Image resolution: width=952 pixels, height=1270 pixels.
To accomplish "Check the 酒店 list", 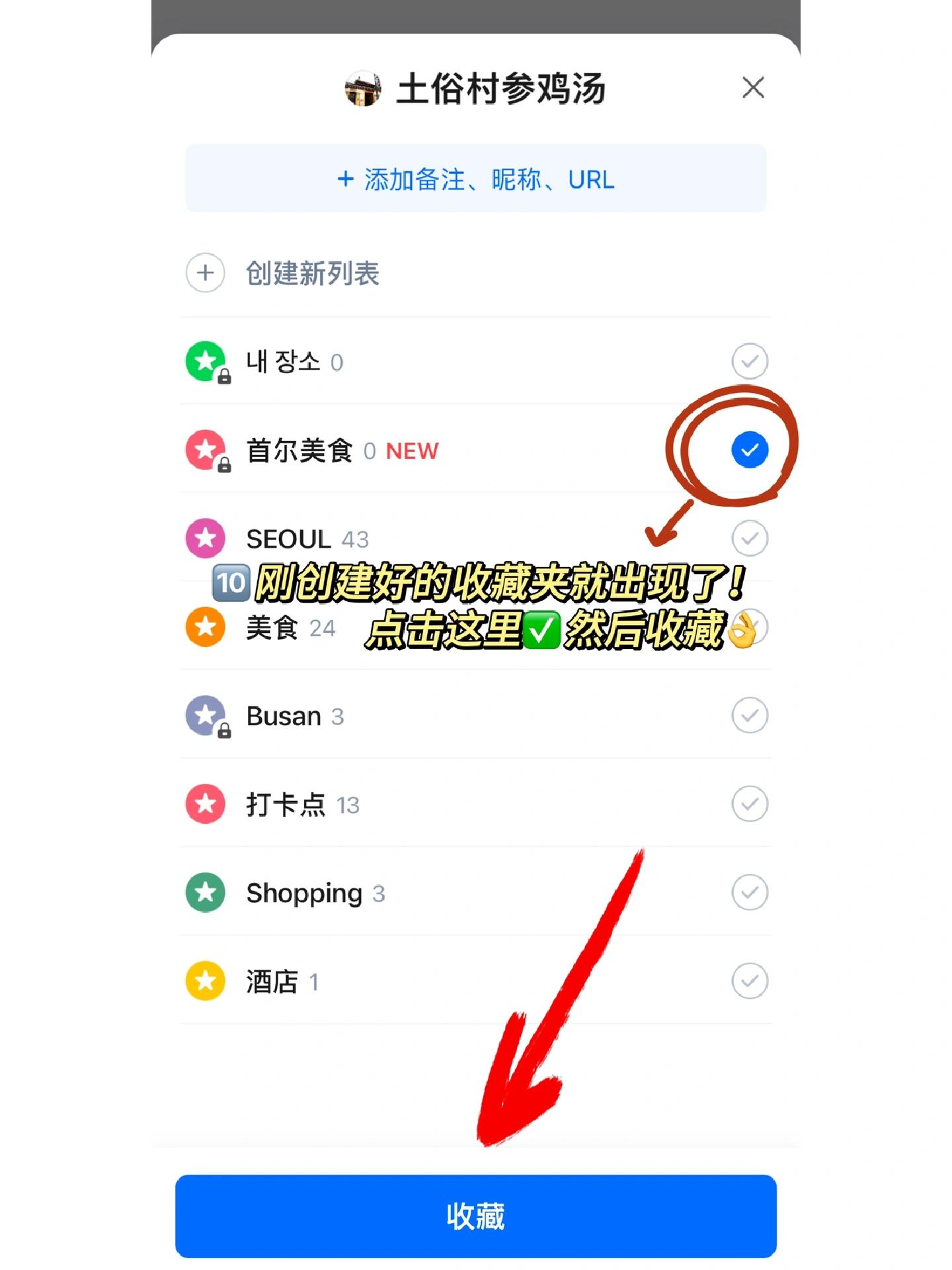I will point(749,982).
